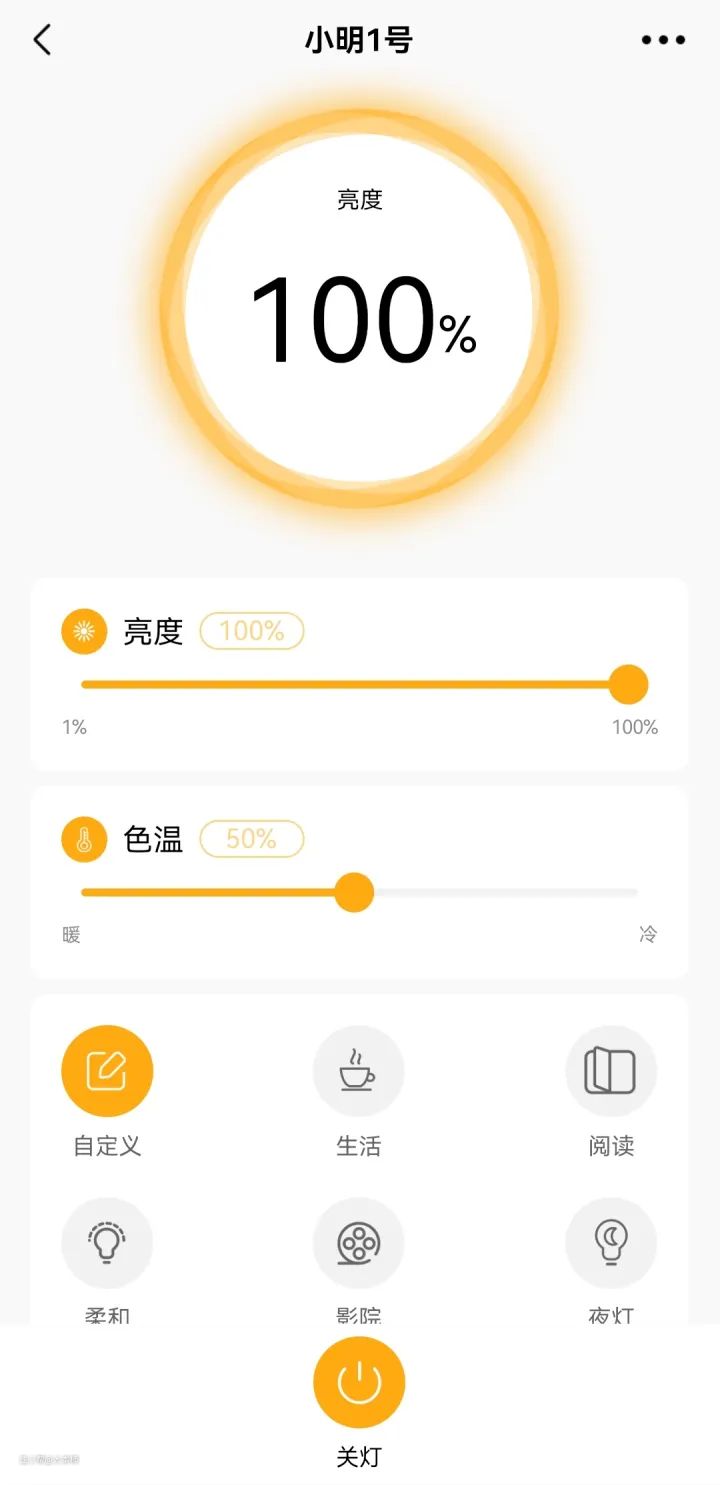Tap the 色温 color temperature slider

[x=353, y=892]
